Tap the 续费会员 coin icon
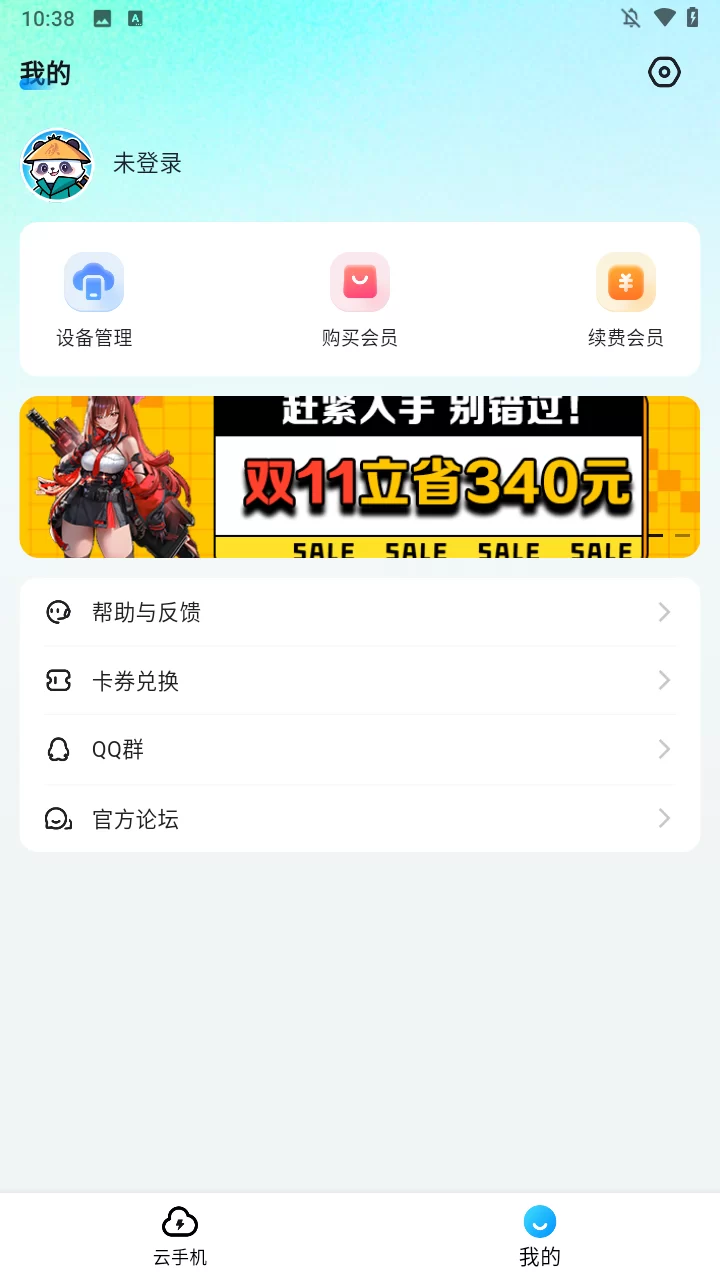Viewport: 720px width, 1280px height. click(625, 282)
